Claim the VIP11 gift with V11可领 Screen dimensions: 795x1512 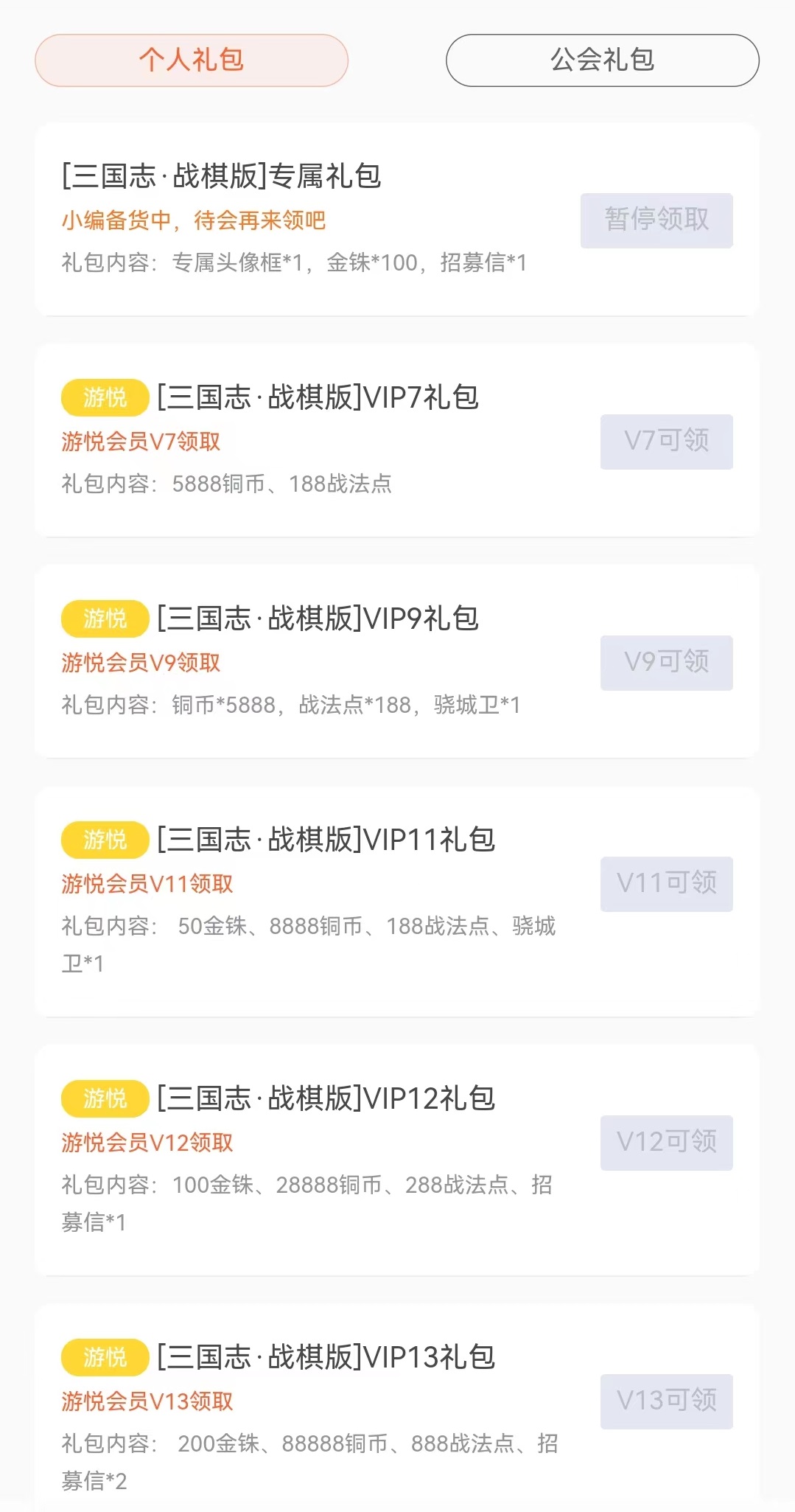pyautogui.click(x=666, y=884)
